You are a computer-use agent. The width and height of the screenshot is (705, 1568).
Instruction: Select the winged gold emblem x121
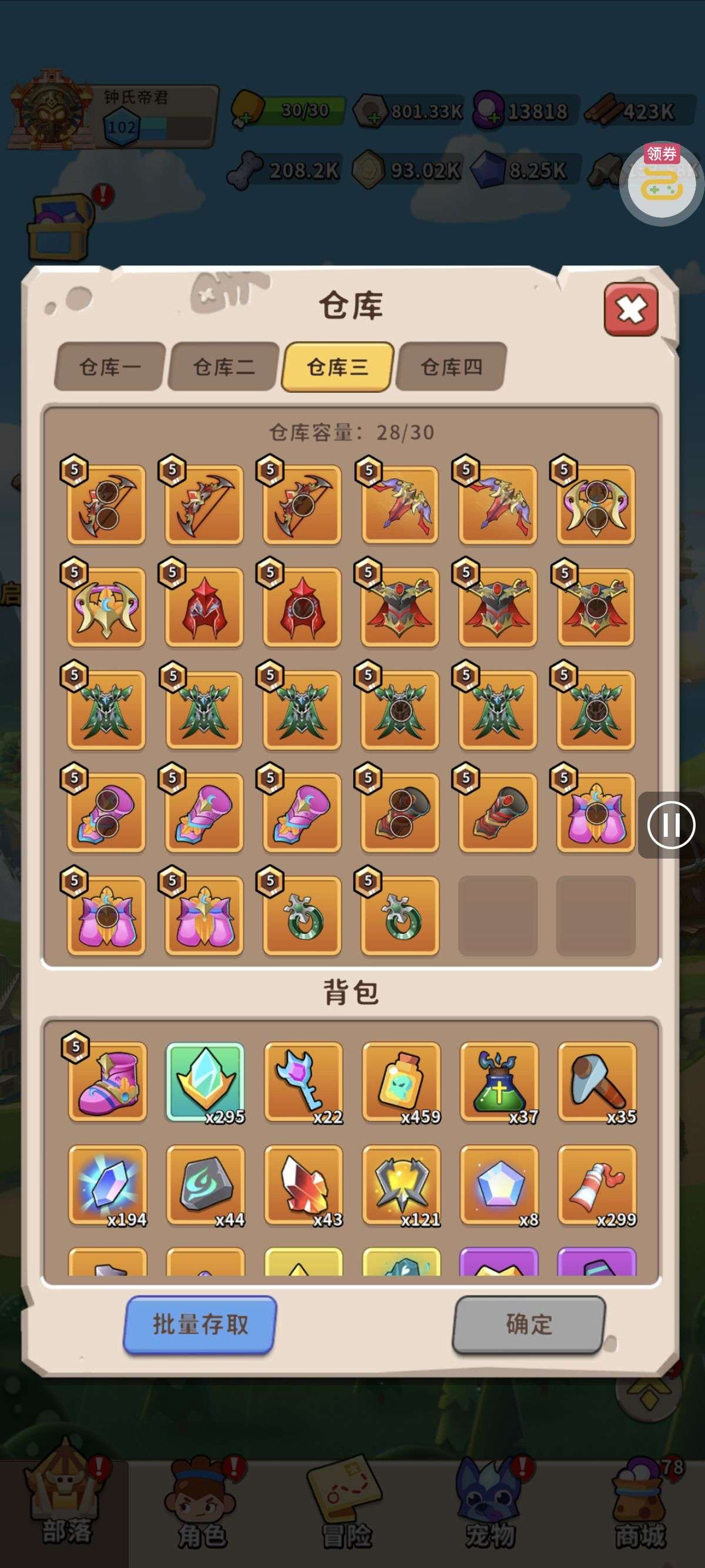[x=401, y=1184]
